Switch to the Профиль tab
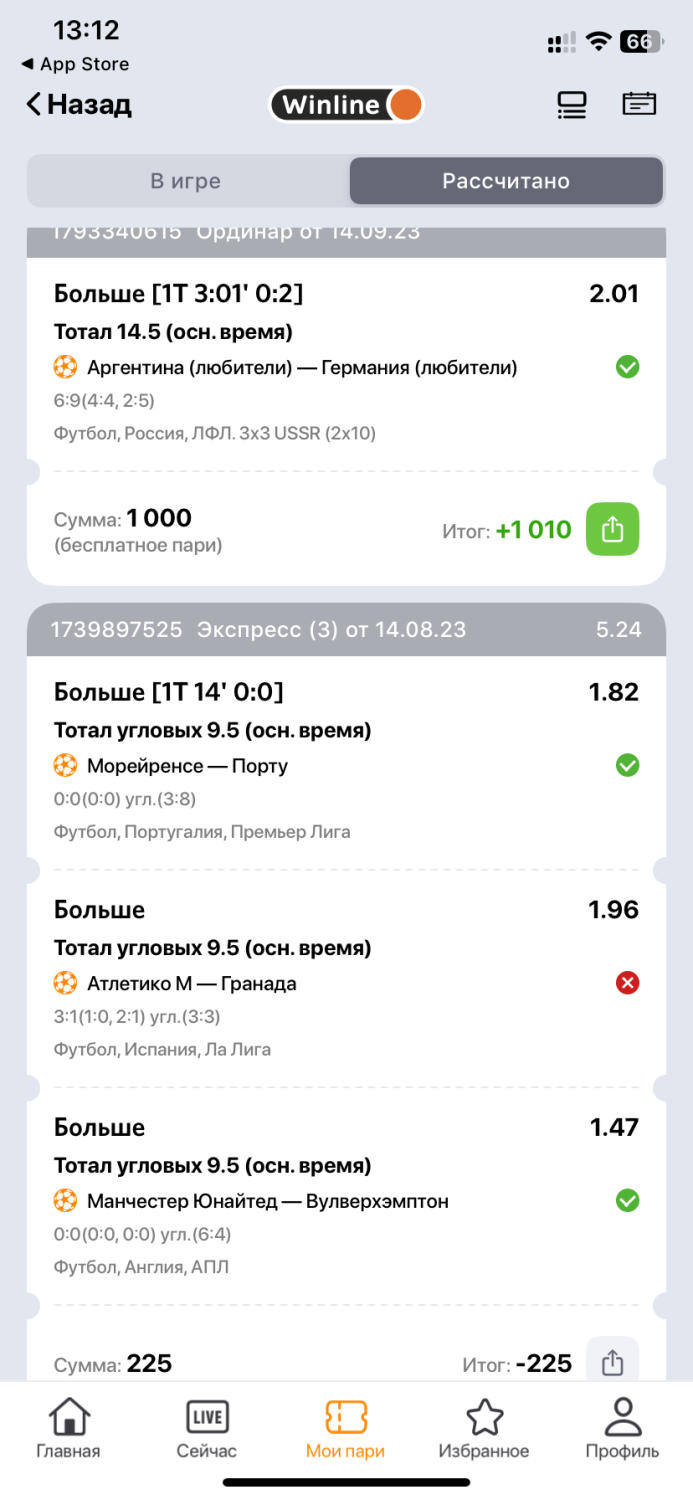 (x=622, y=1428)
